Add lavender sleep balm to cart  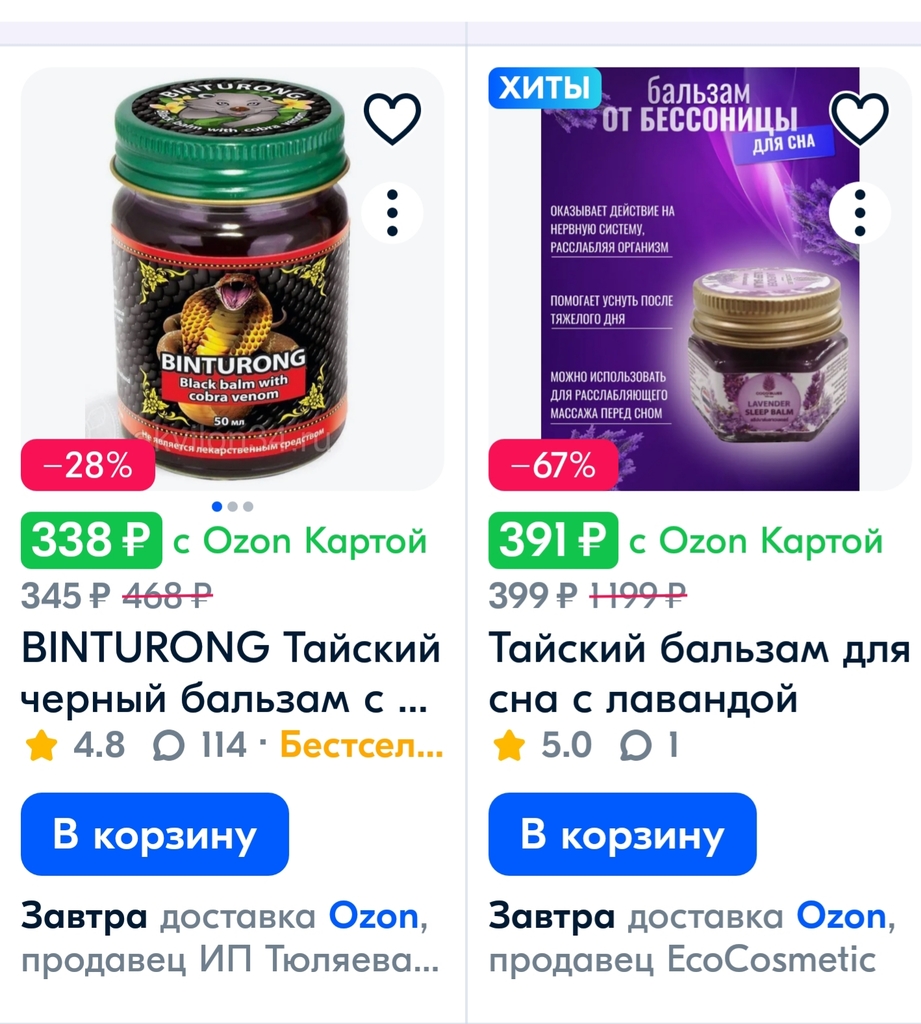tap(622, 834)
